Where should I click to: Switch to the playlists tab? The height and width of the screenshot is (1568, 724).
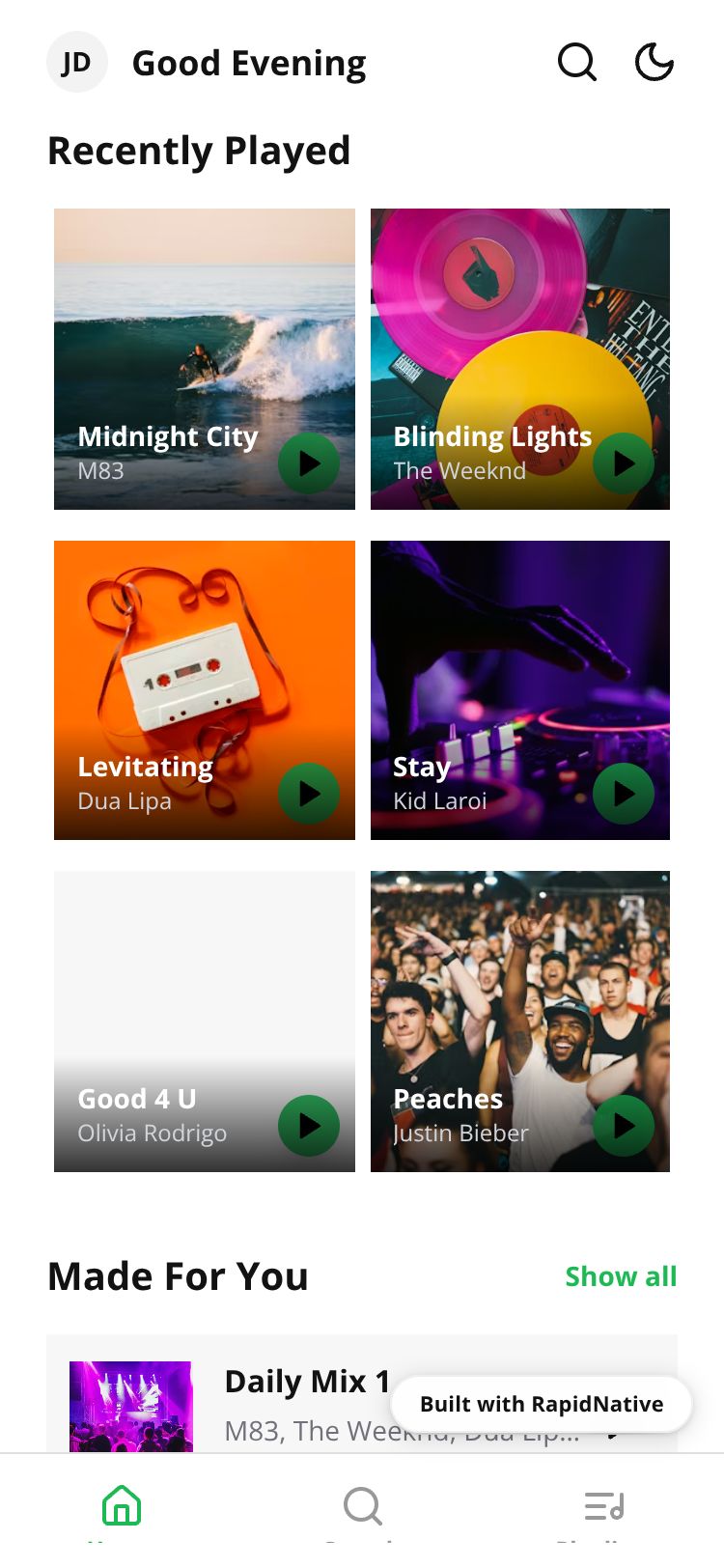pos(604,1506)
